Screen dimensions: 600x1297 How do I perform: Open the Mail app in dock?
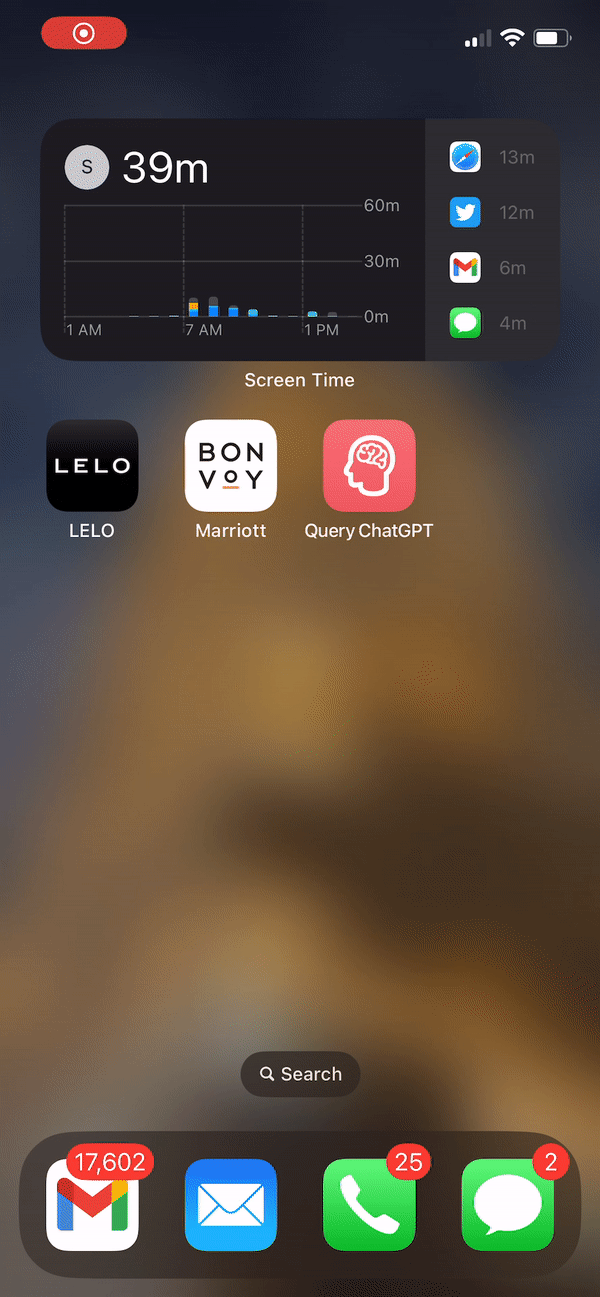coord(231,1205)
